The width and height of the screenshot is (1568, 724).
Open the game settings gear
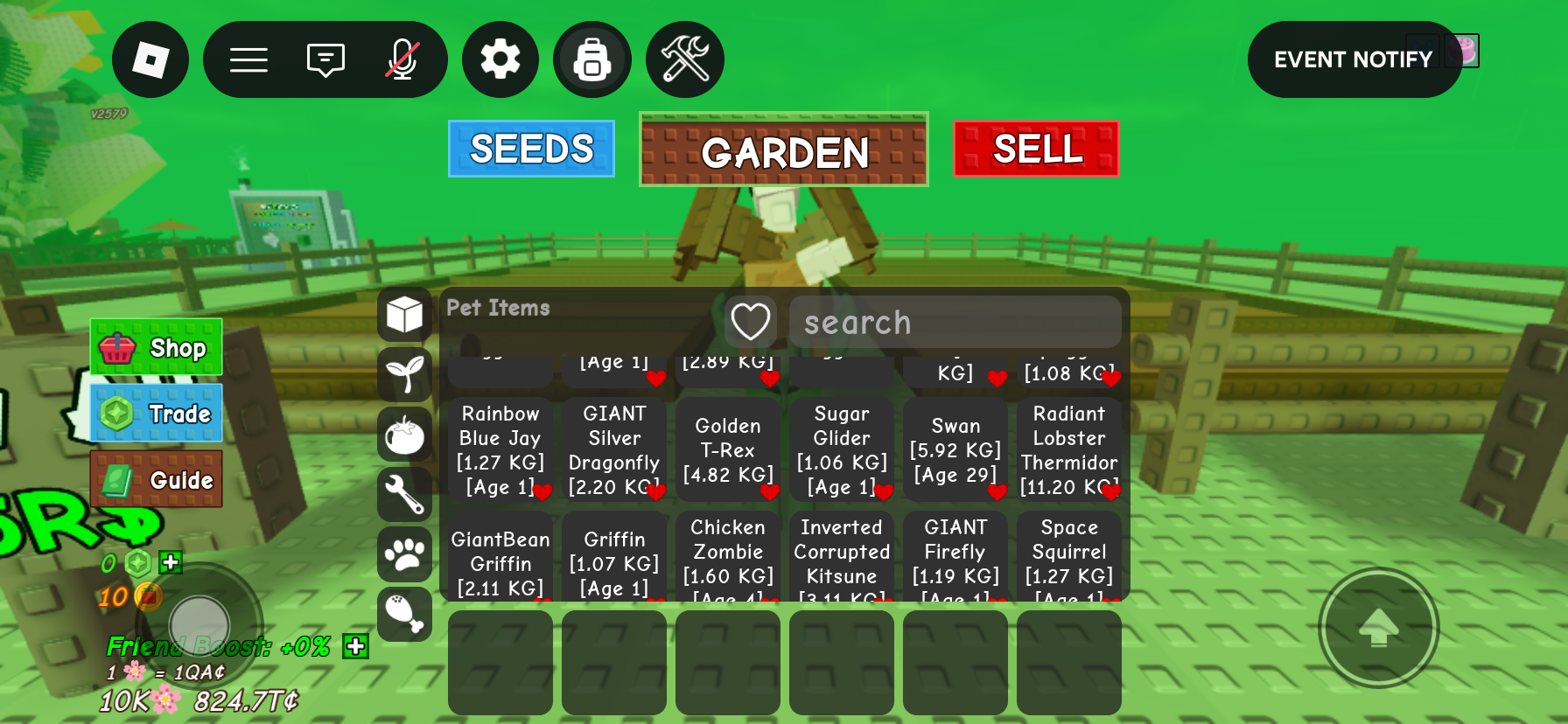coord(500,60)
